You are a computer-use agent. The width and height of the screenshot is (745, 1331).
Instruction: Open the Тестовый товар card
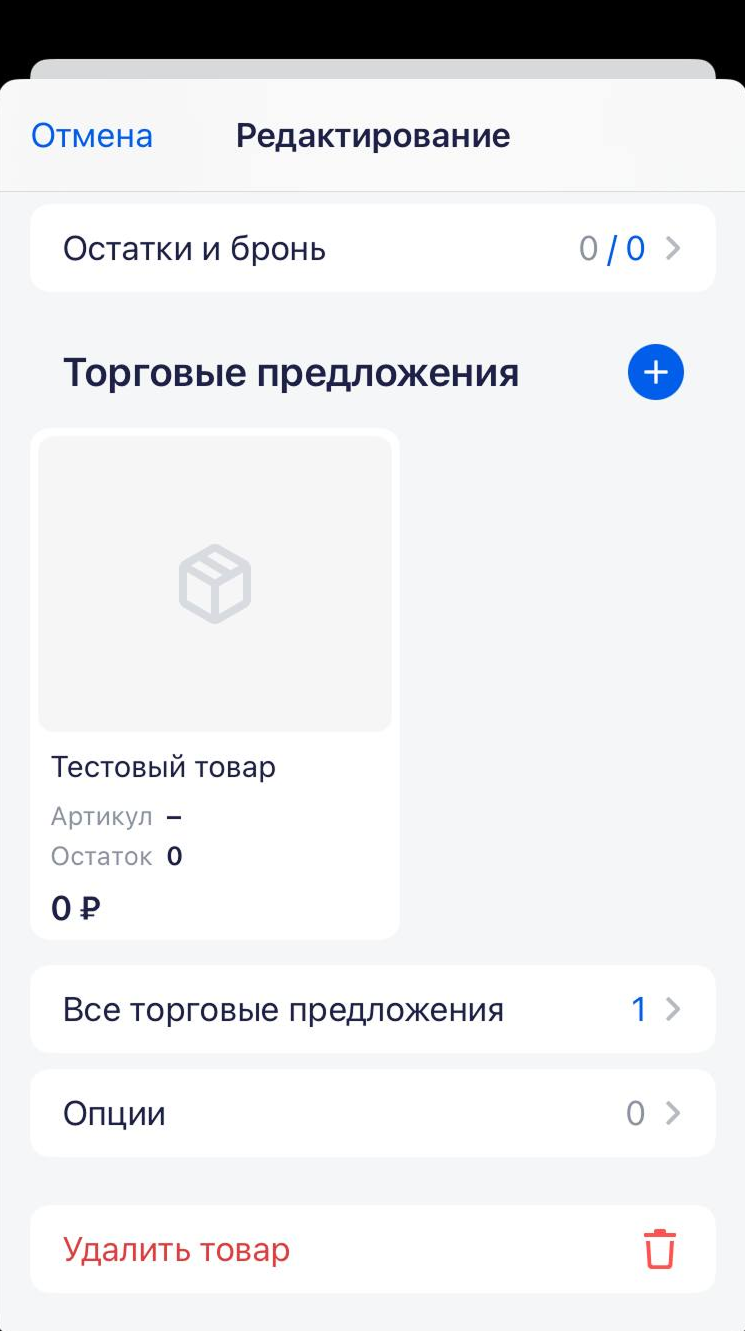(x=215, y=684)
